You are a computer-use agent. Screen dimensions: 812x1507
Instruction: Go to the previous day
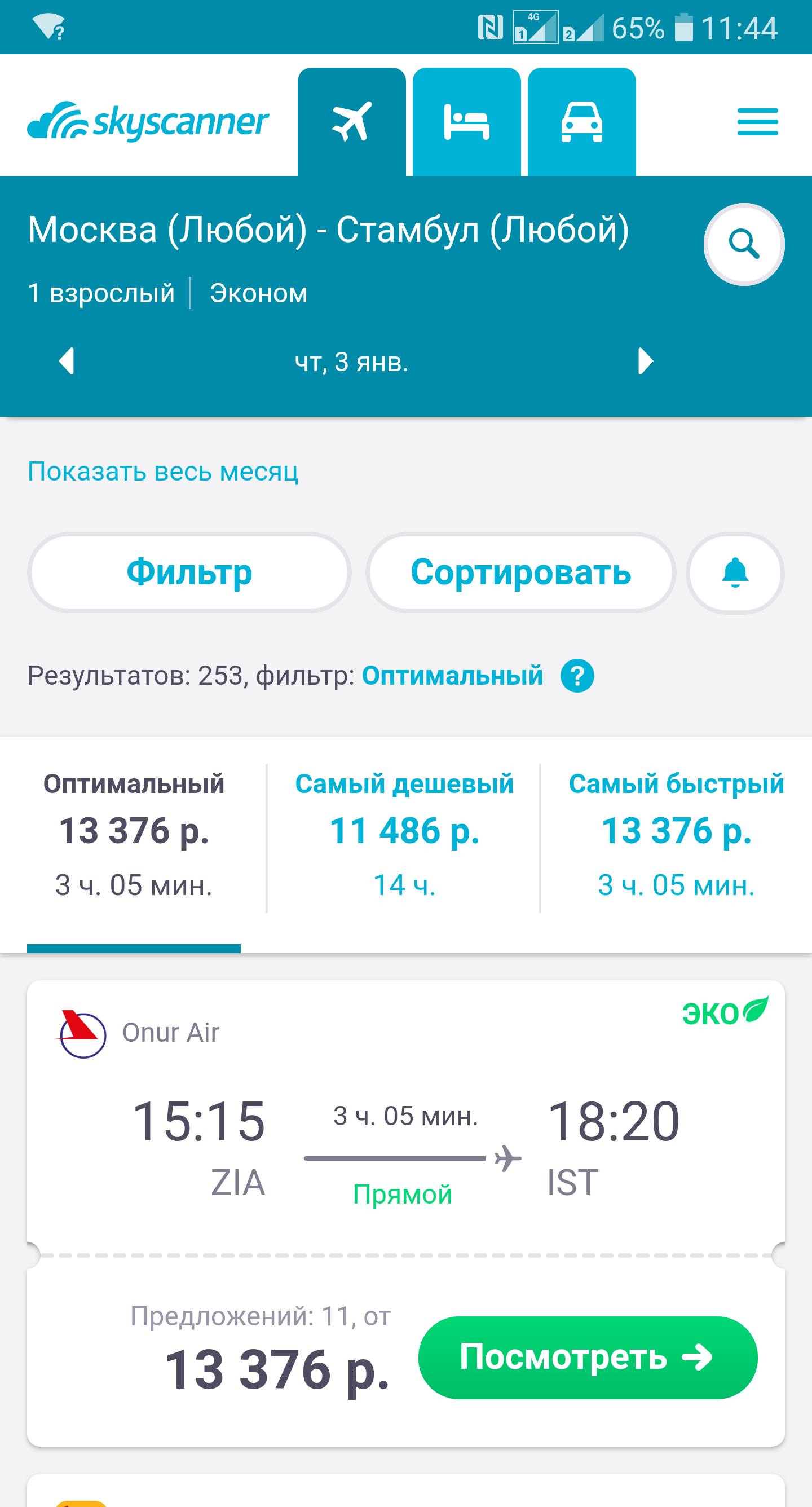coord(67,361)
